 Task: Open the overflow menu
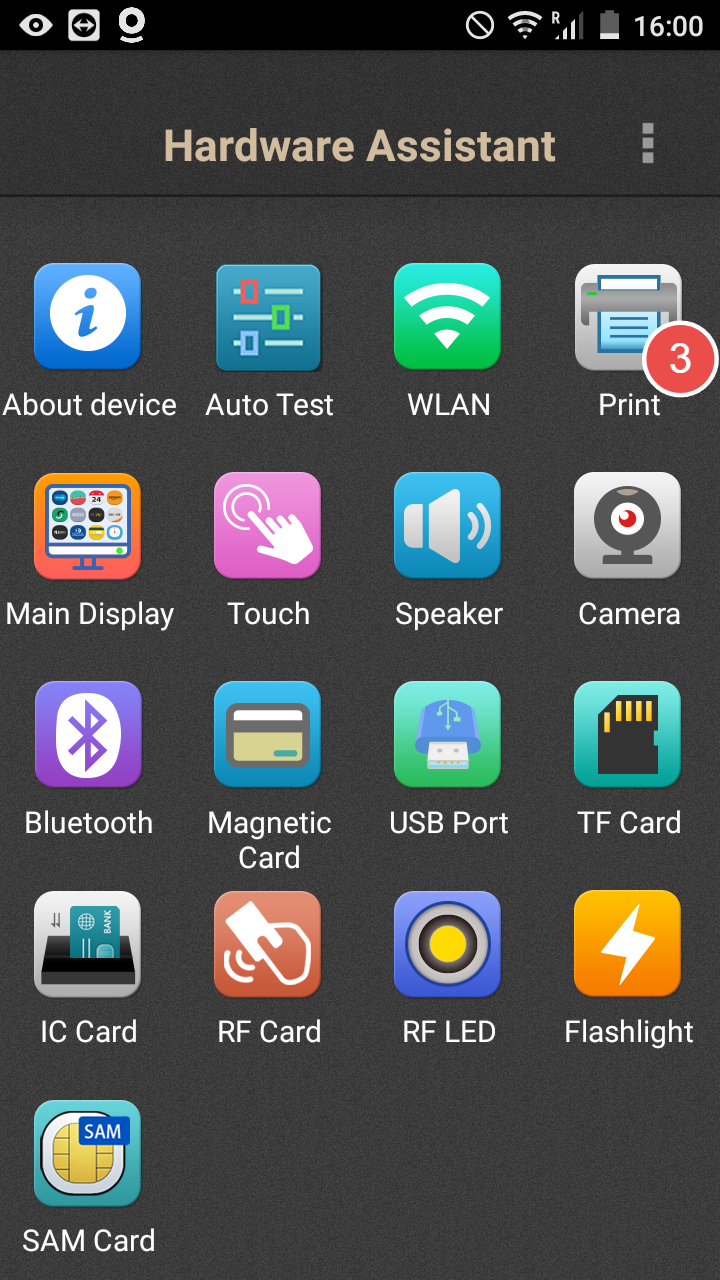pos(648,144)
